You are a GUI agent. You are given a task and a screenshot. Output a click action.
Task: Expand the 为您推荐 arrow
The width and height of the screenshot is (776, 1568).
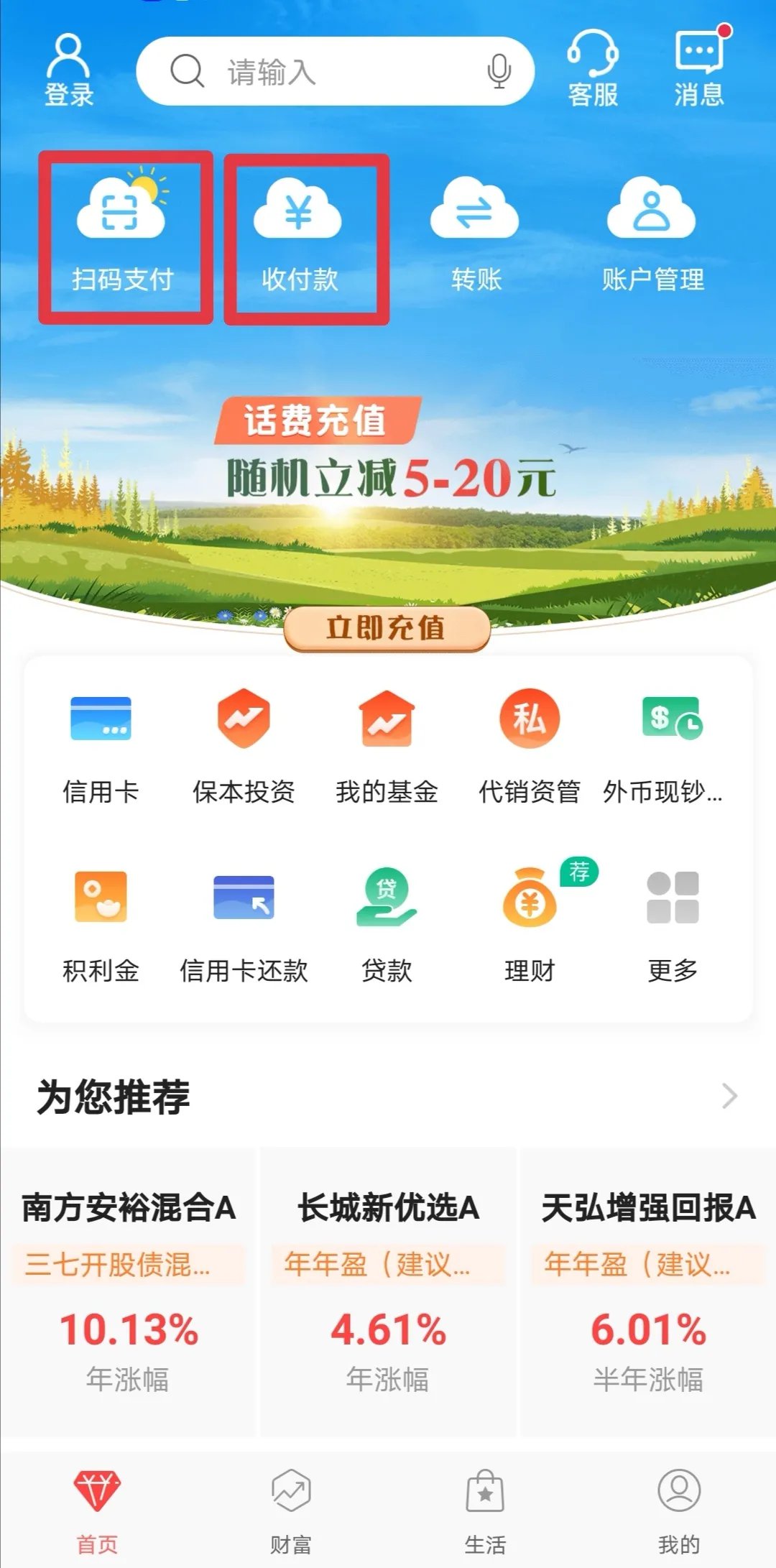click(729, 1096)
